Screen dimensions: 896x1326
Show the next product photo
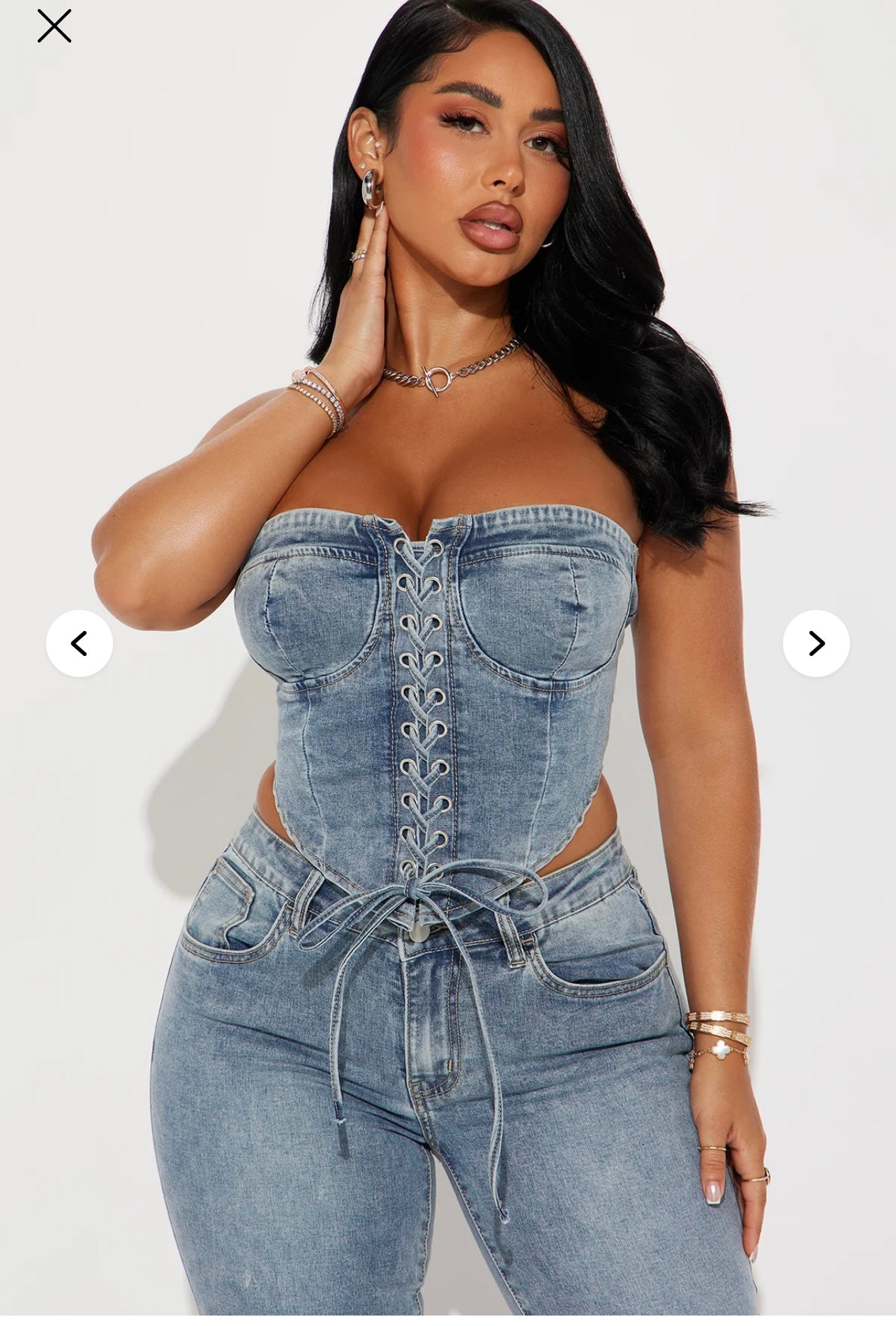pos(816,643)
